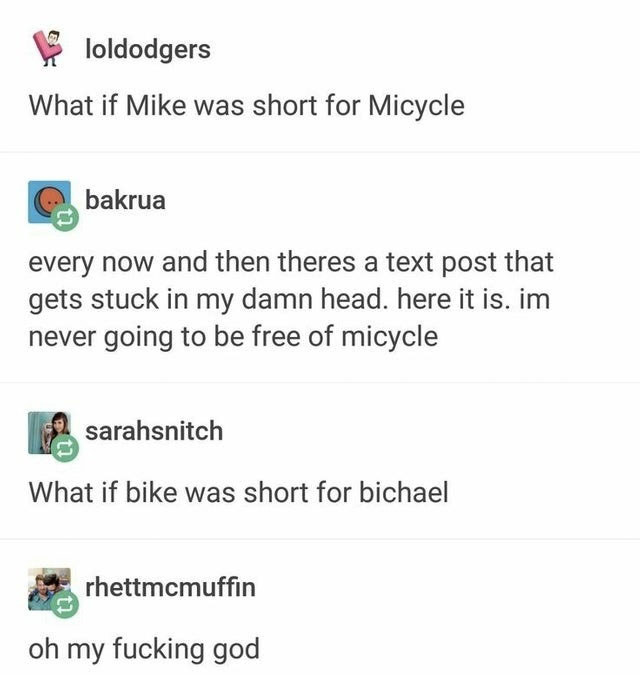View the rhettmcmuffin blog via its username
This screenshot has width=640, height=675.
[x=170, y=587]
